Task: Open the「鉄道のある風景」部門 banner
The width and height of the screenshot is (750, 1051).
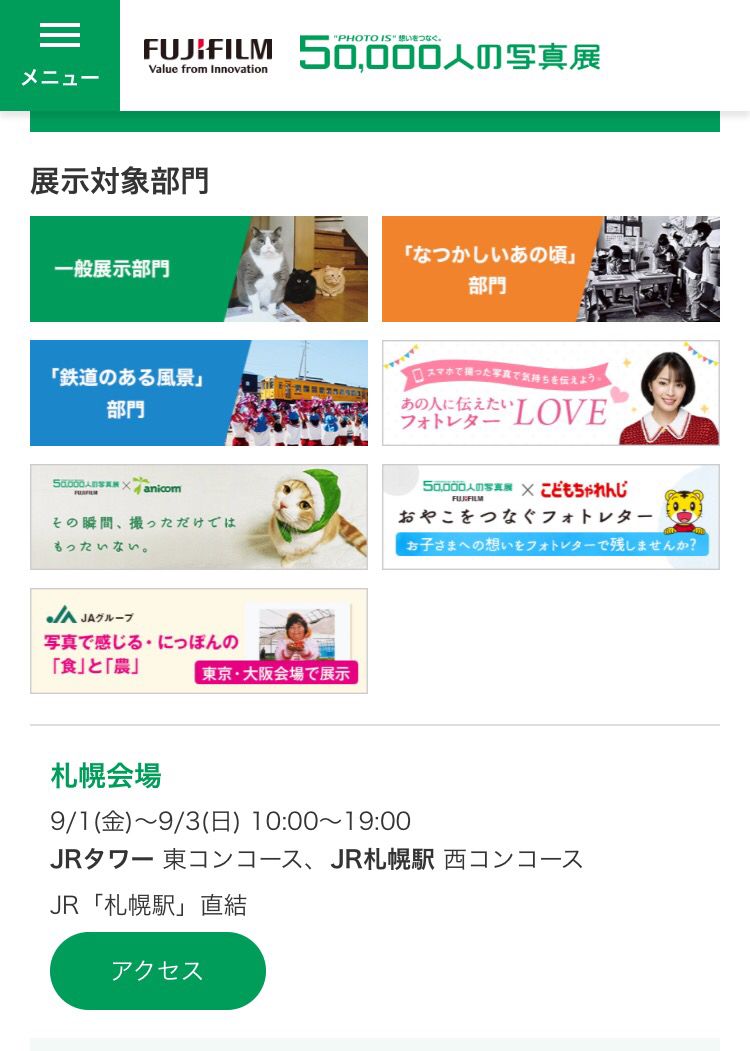Action: pyautogui.click(x=199, y=393)
